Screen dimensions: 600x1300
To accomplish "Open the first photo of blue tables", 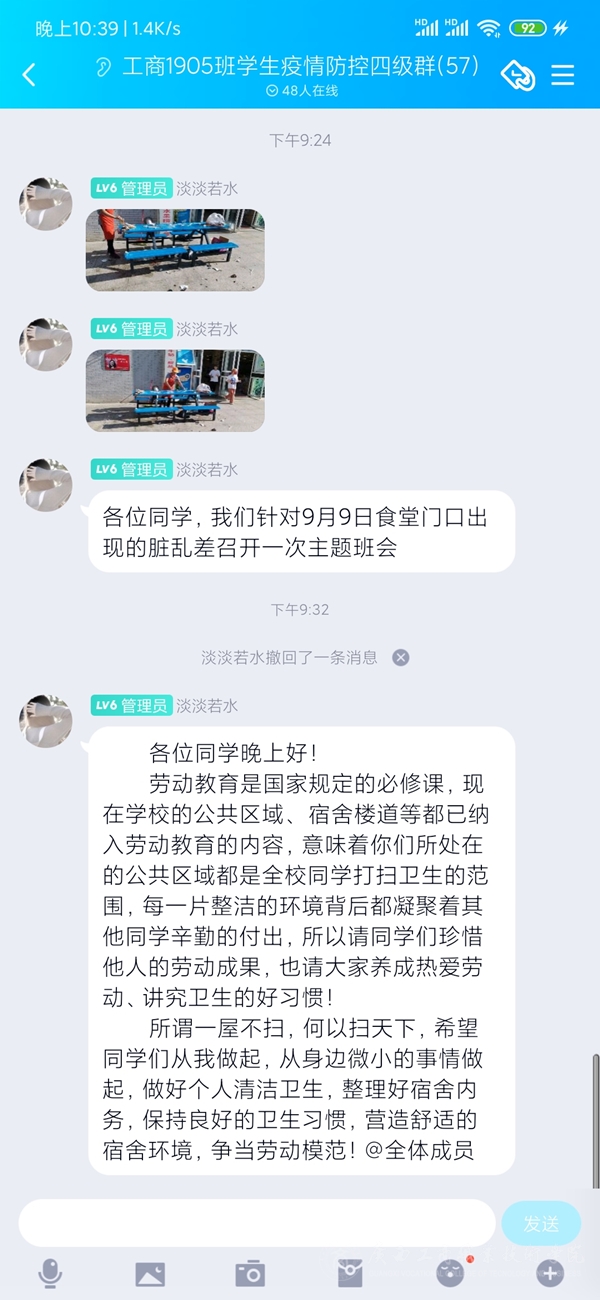I will coord(175,250).
